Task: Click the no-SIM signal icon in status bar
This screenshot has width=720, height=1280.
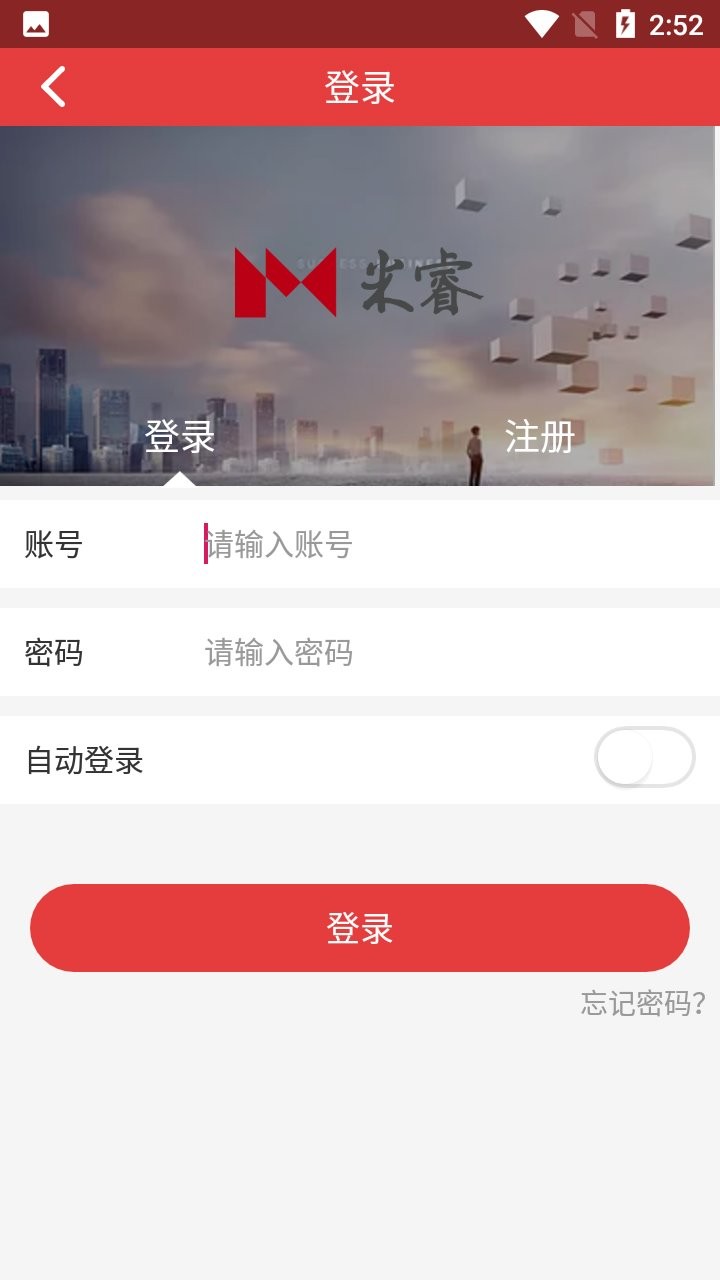Action: tap(585, 23)
